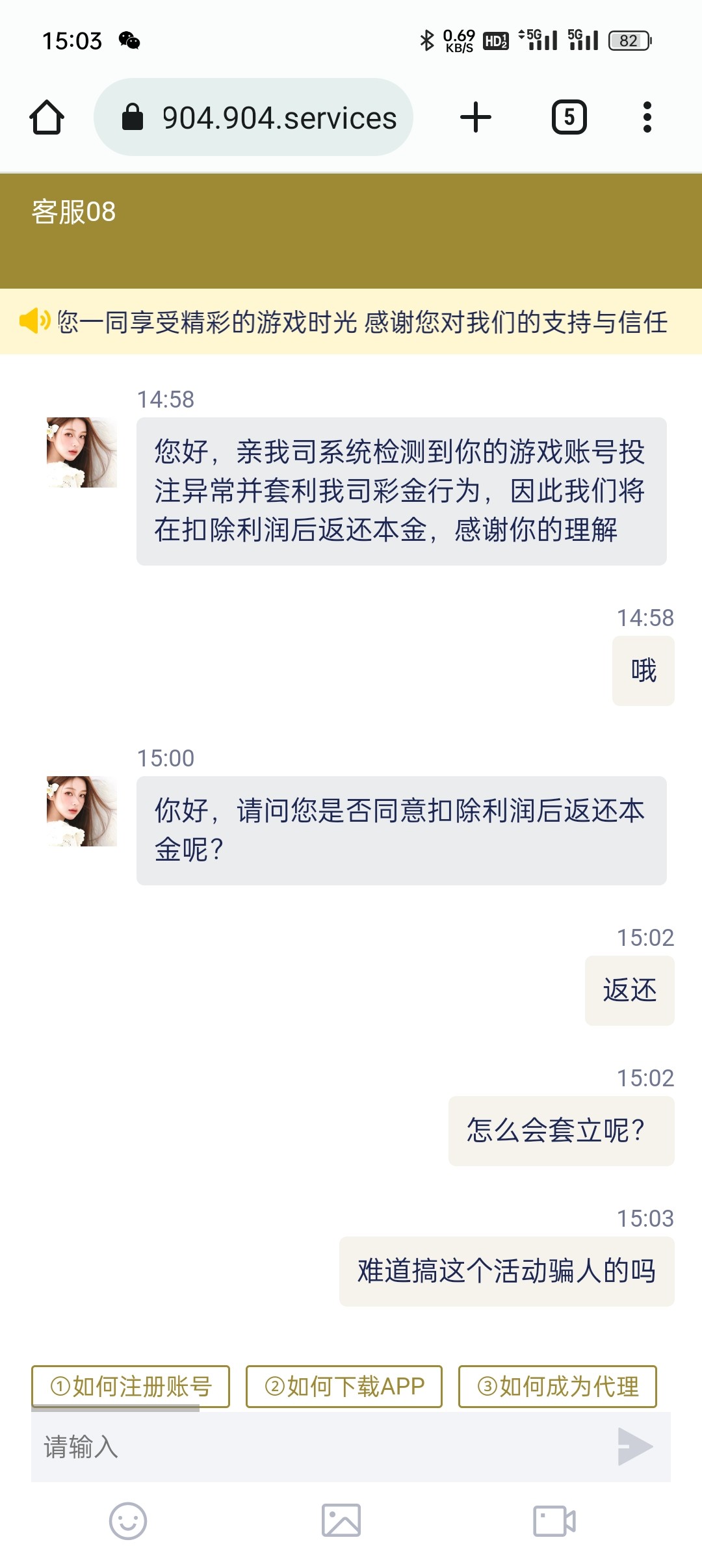Open a new browser tab
This screenshot has width=702, height=1568.
point(476,118)
